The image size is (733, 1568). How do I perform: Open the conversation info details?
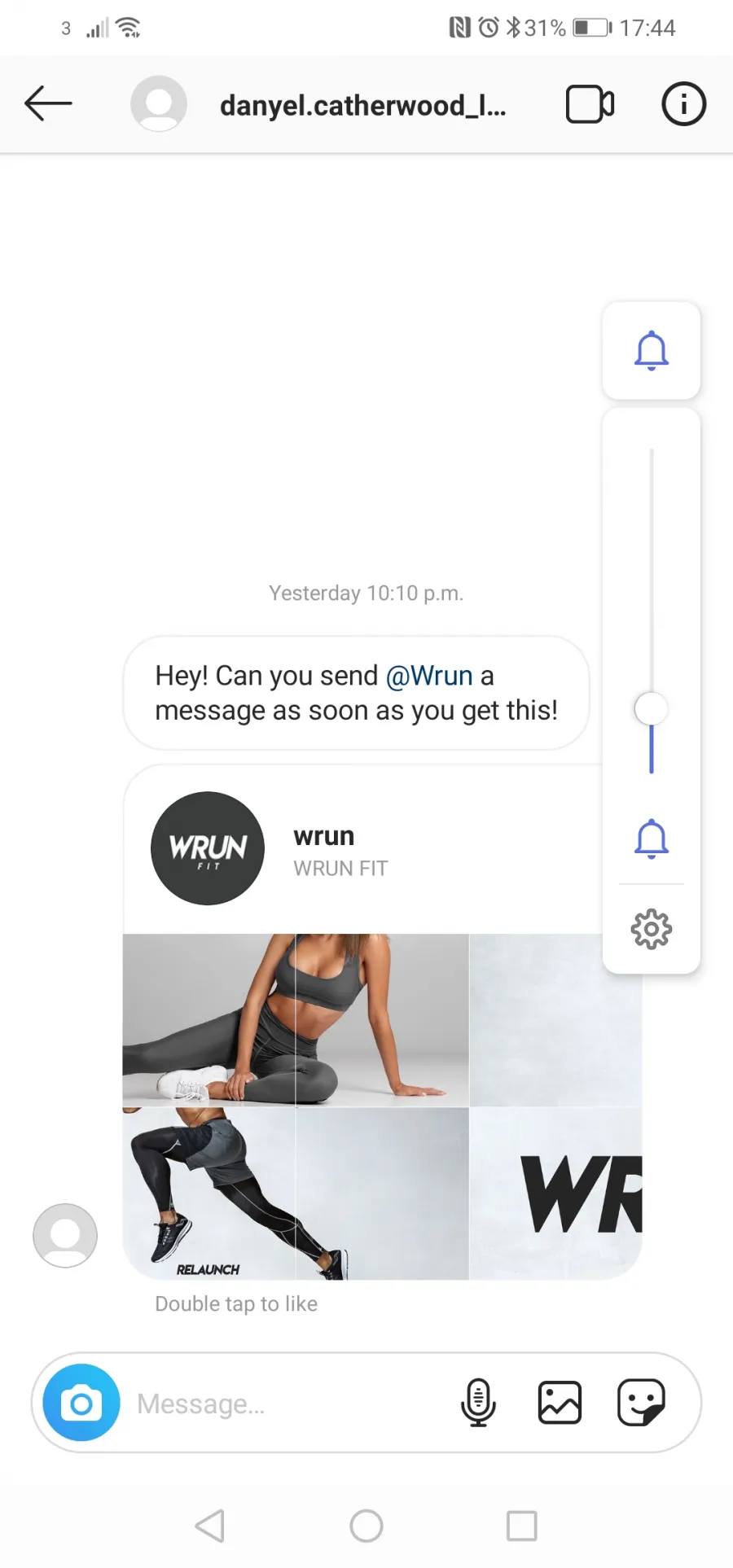683,104
